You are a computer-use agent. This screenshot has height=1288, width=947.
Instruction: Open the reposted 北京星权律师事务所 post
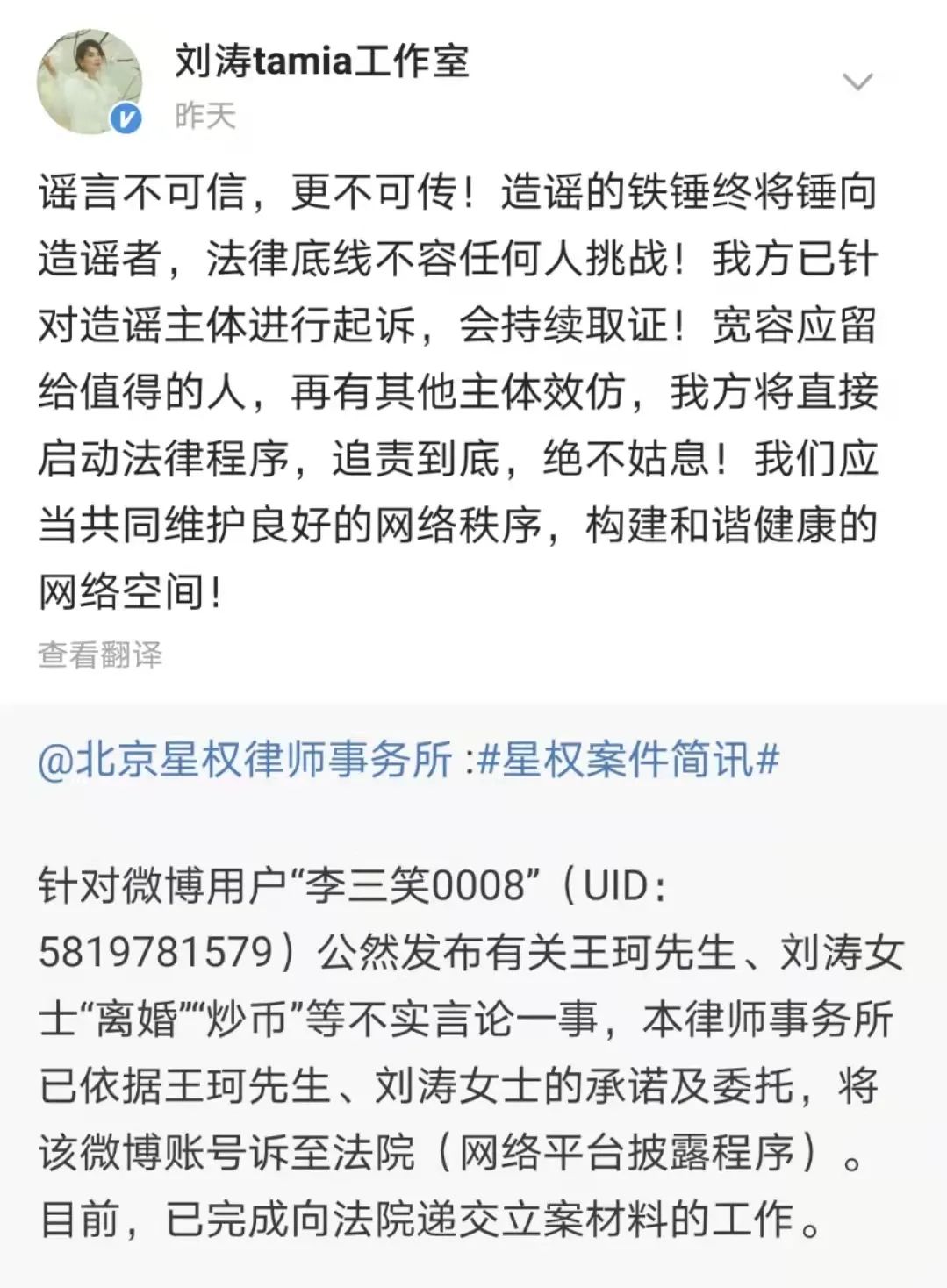click(x=472, y=1053)
